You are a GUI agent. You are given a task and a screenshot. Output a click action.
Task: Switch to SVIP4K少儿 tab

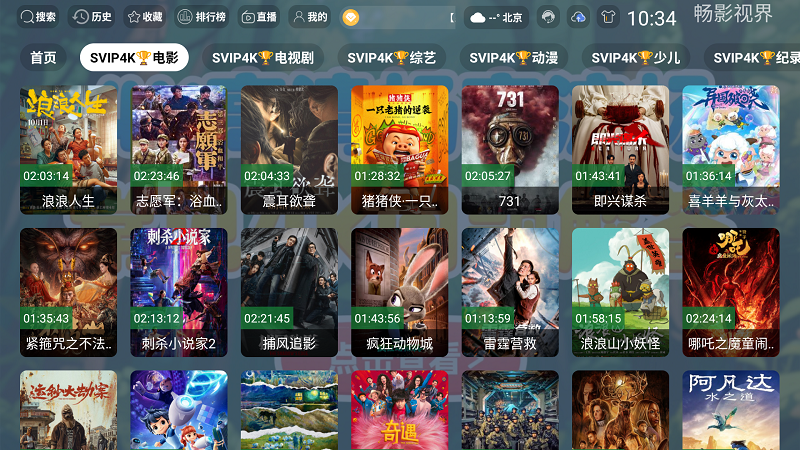coord(635,57)
